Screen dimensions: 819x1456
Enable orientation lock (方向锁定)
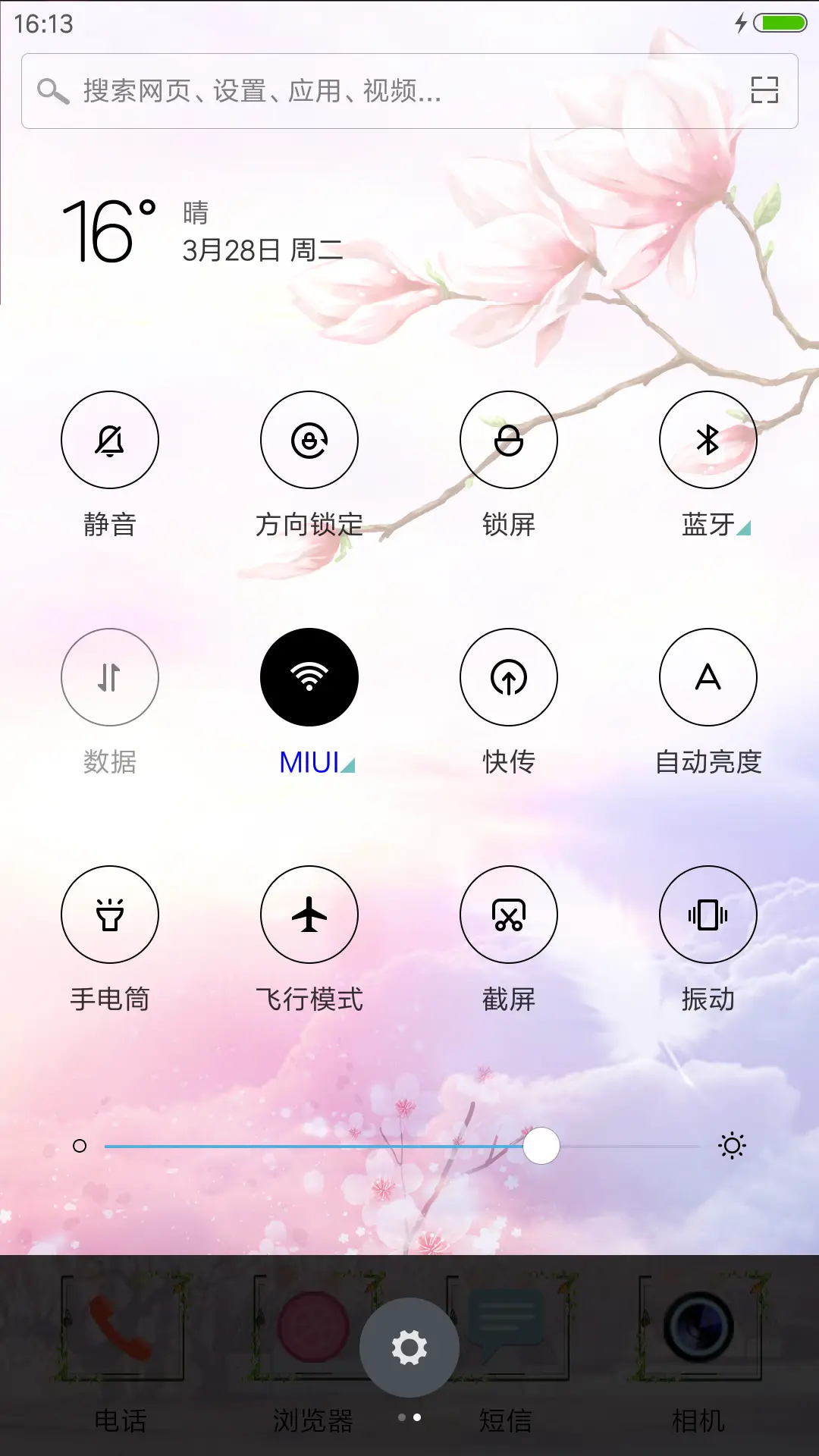[x=309, y=440]
